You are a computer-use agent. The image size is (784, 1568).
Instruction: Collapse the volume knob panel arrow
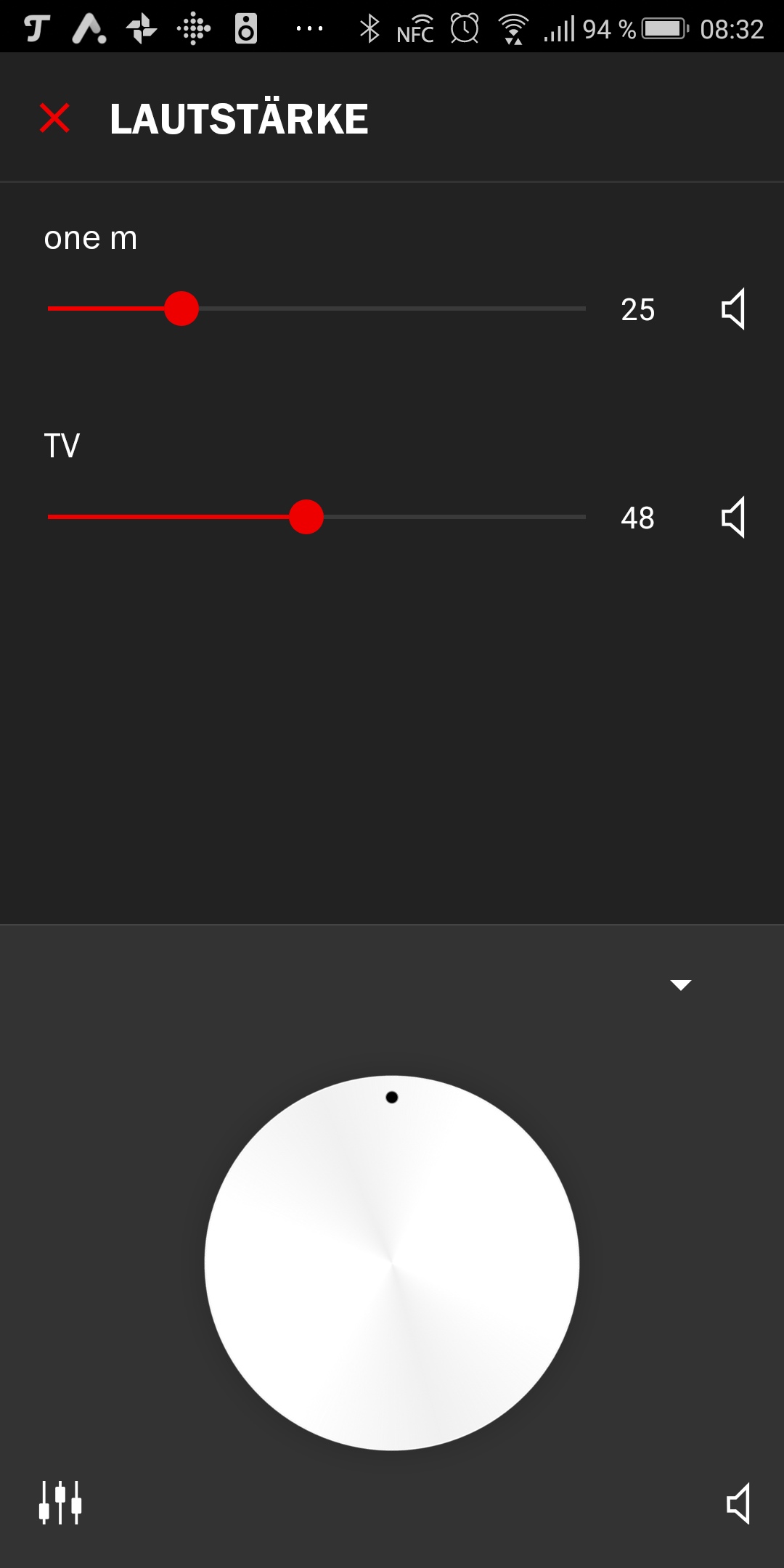click(x=680, y=985)
